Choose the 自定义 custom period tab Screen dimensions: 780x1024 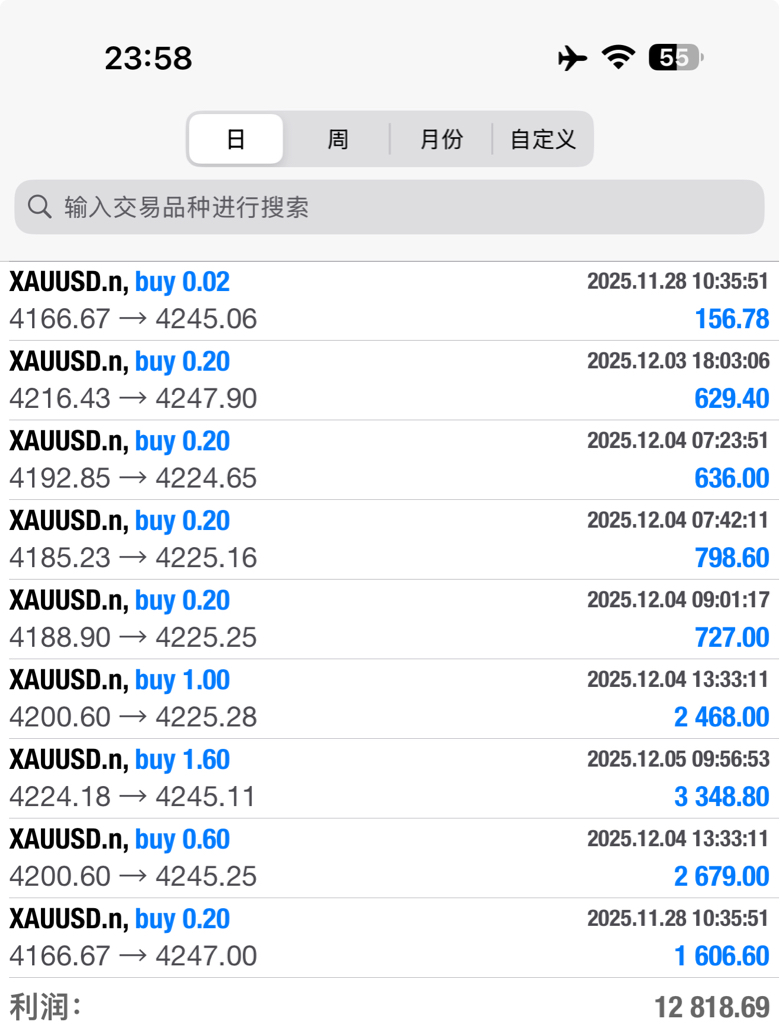[542, 139]
